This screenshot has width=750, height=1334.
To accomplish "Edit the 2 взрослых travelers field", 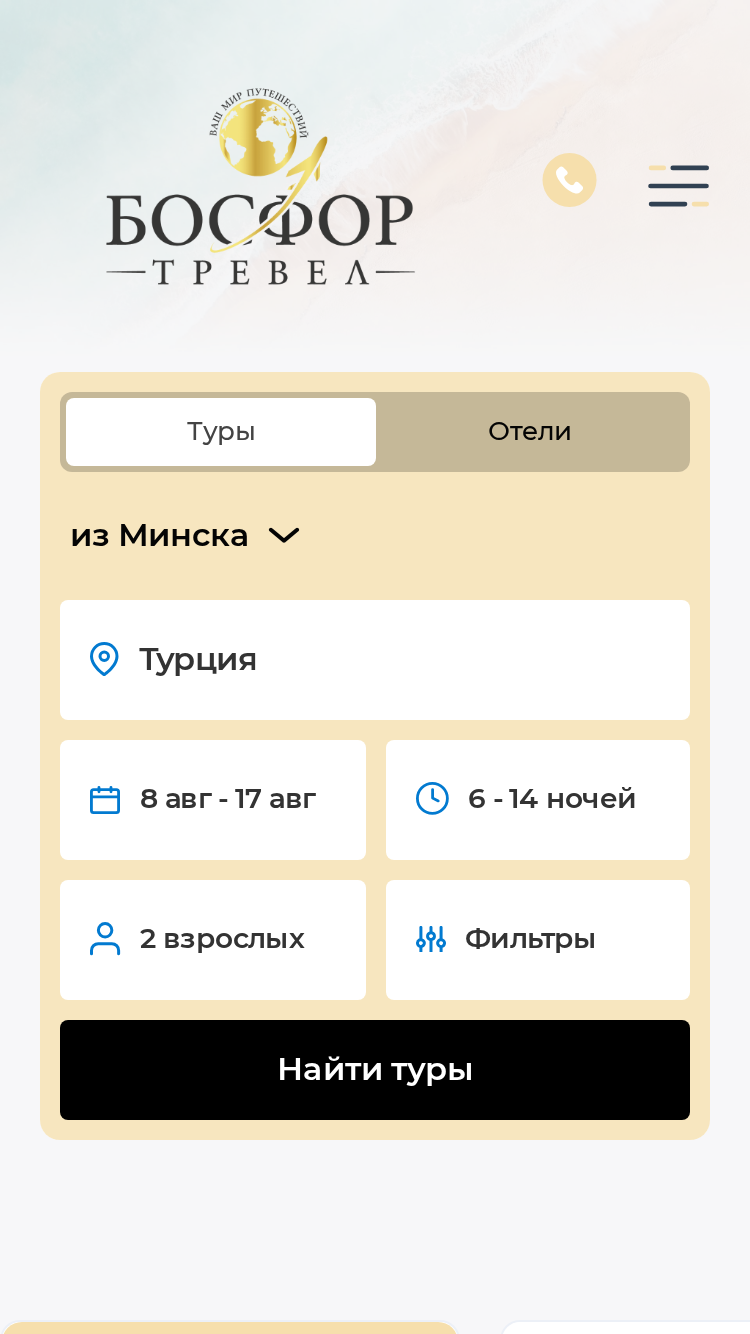I will pyautogui.click(x=213, y=940).
